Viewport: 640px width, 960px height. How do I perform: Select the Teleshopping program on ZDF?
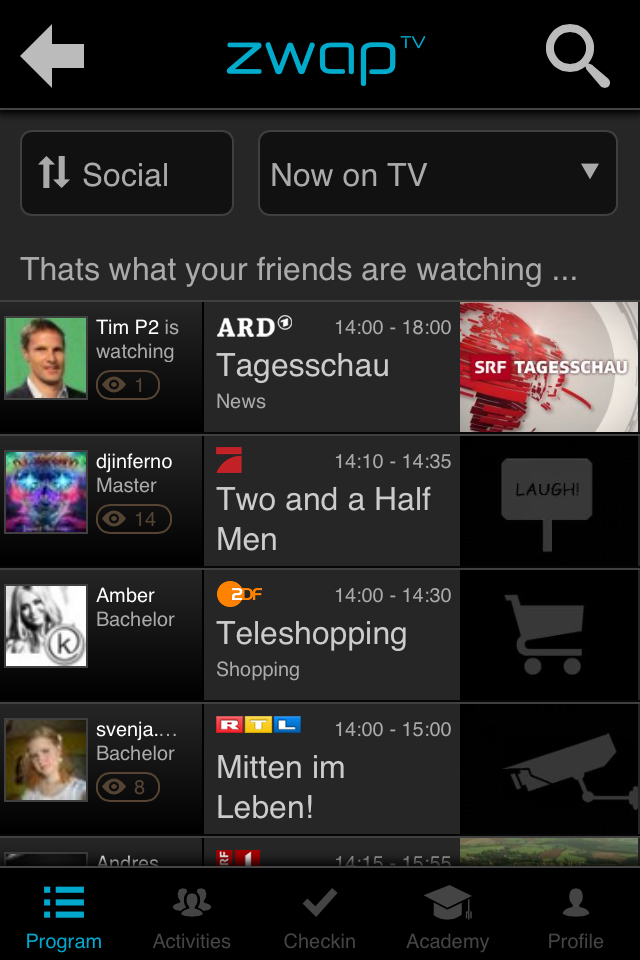pos(332,635)
